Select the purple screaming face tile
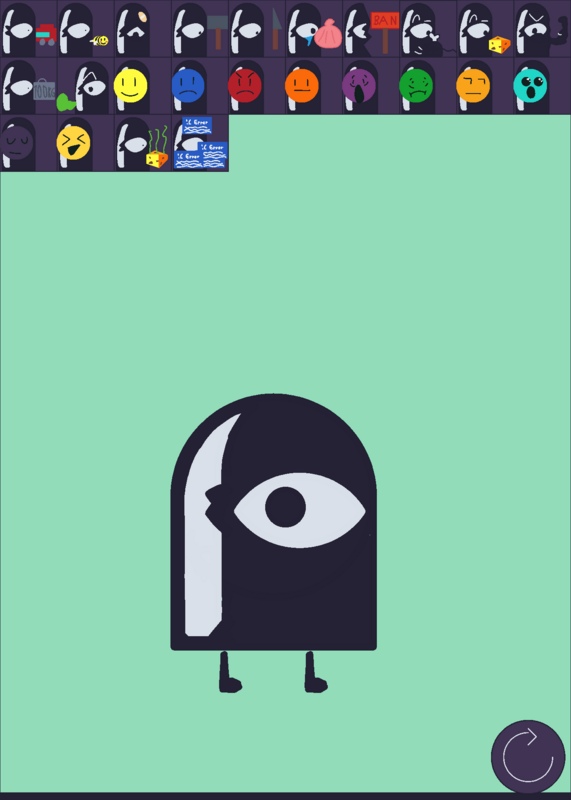 pyautogui.click(x=371, y=86)
